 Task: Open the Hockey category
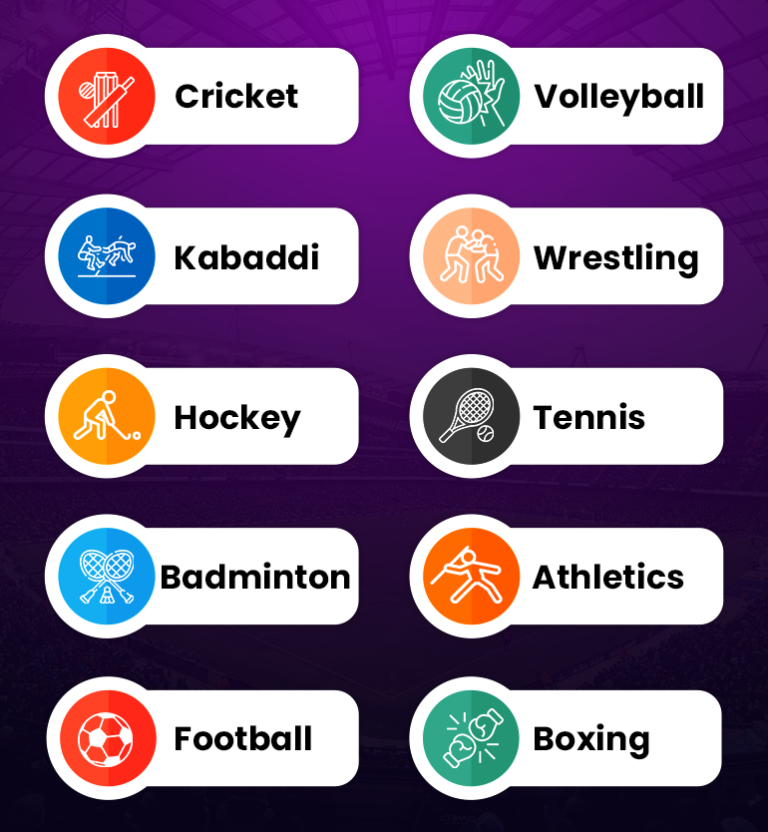tap(235, 416)
